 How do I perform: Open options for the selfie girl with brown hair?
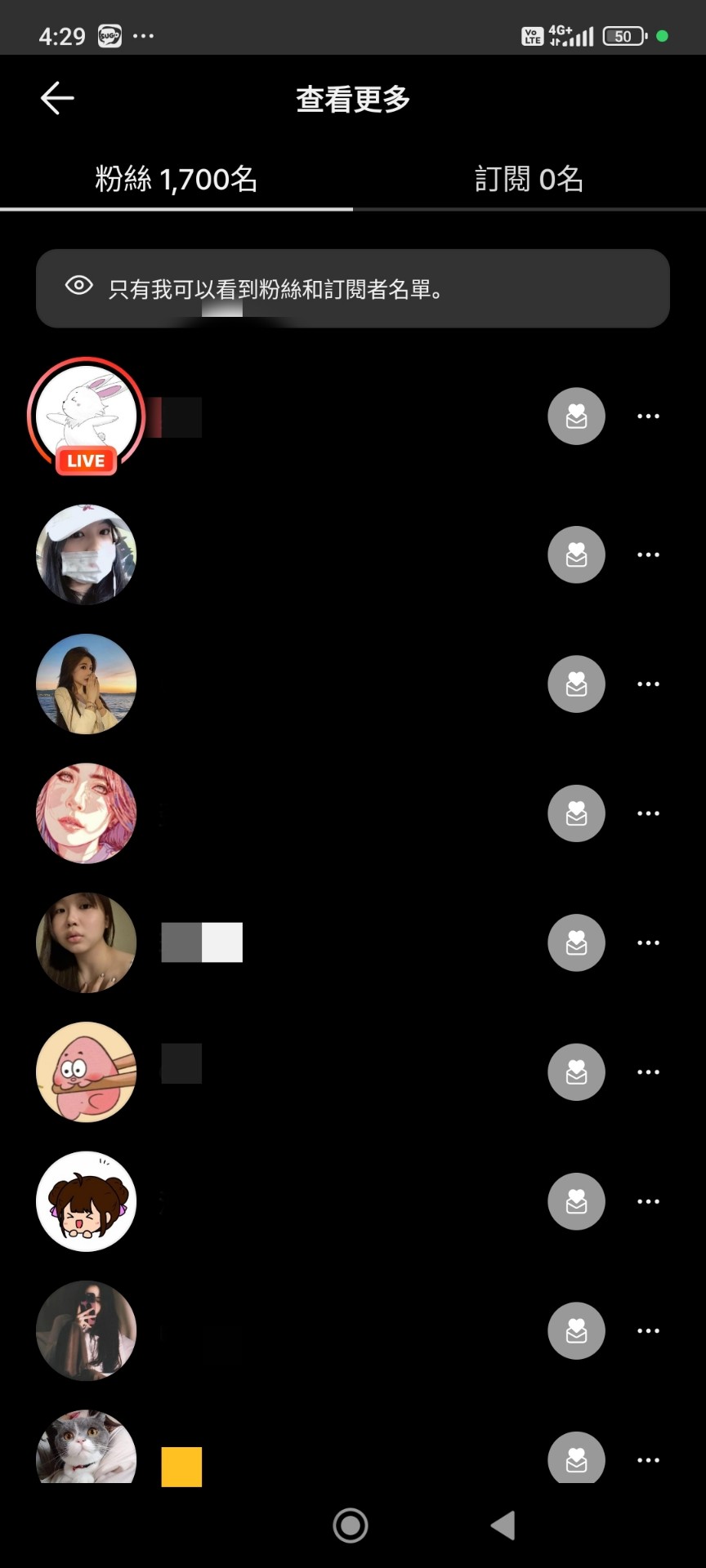point(648,942)
